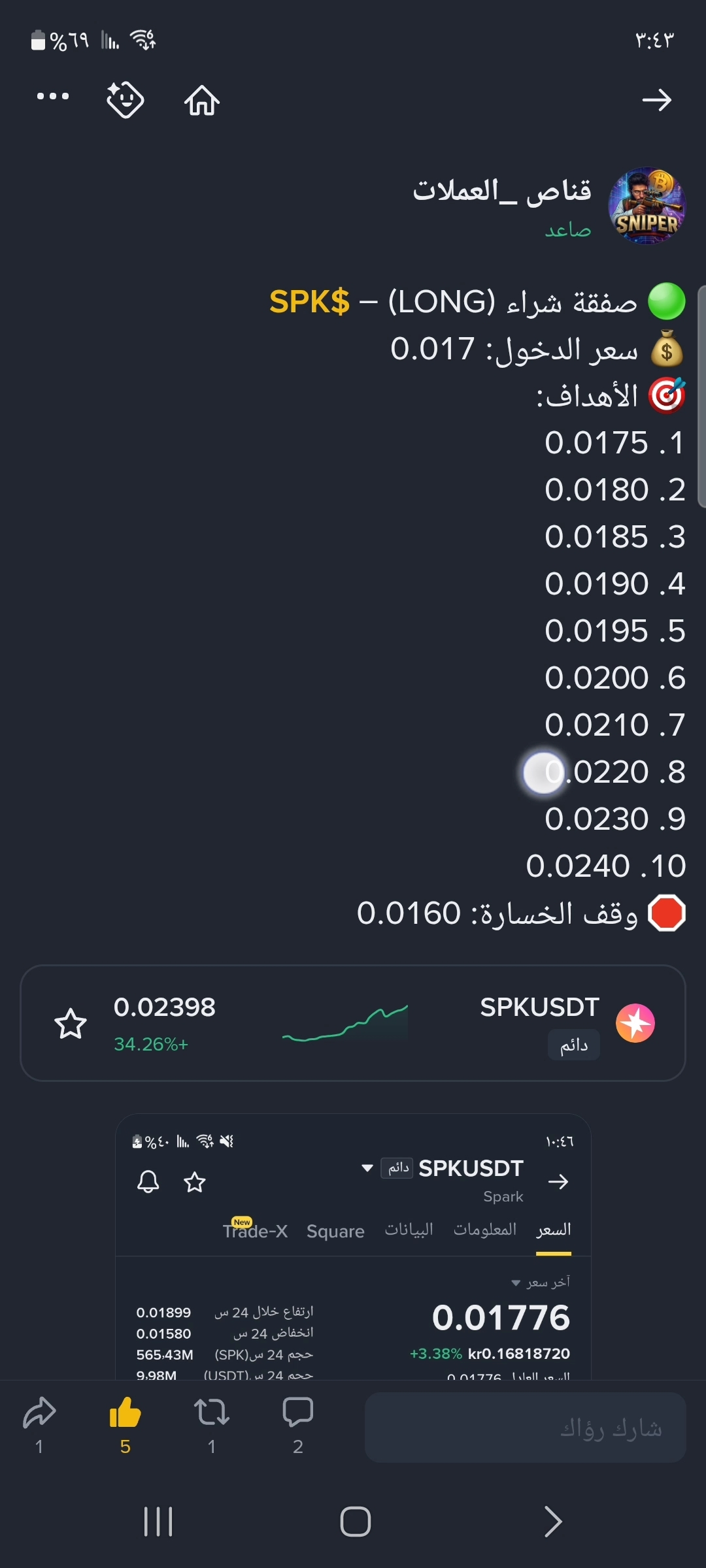706x1568 pixels.
Task: Go back using the top arrow
Action: pos(656,100)
